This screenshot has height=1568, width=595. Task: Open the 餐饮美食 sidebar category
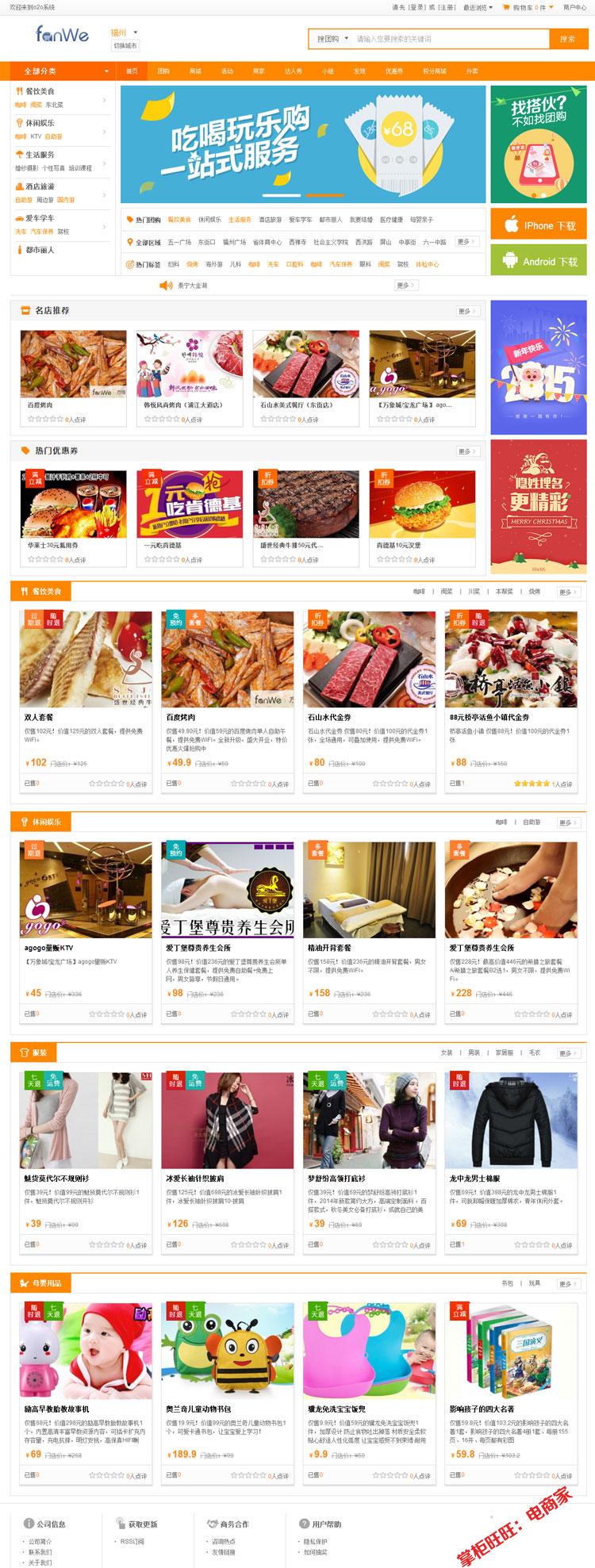40,91
